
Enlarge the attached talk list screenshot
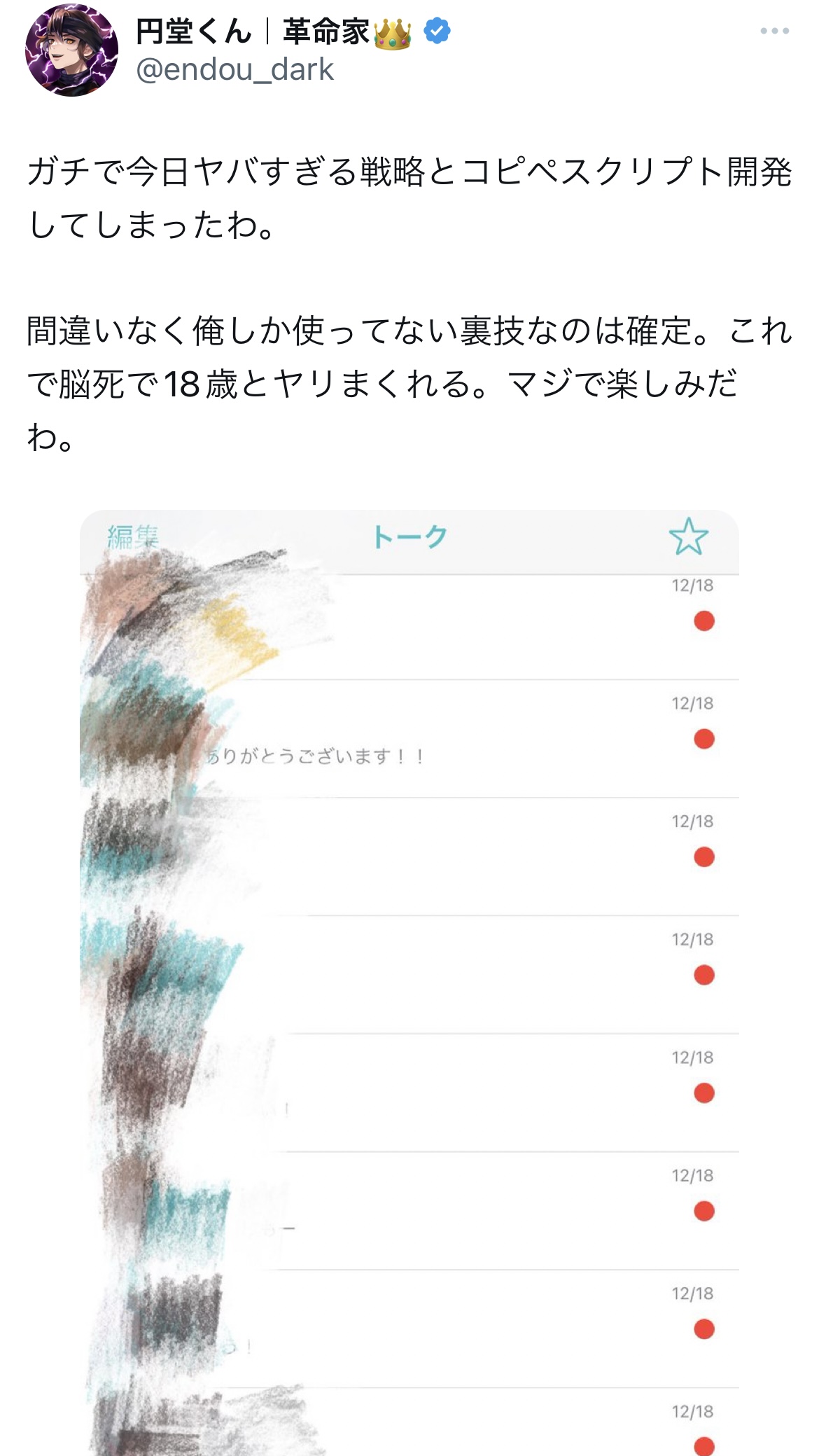pos(409,983)
